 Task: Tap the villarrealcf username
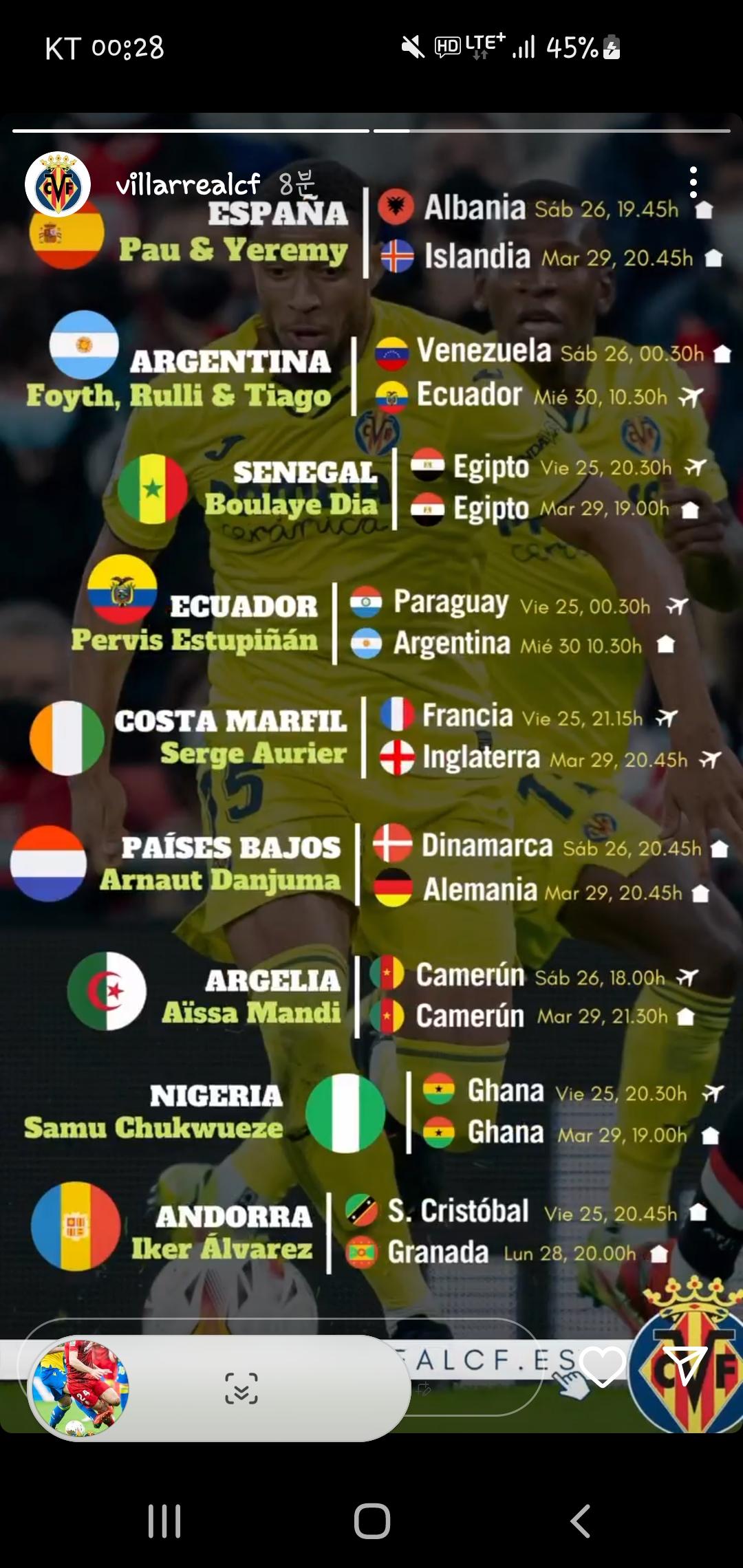(188, 184)
